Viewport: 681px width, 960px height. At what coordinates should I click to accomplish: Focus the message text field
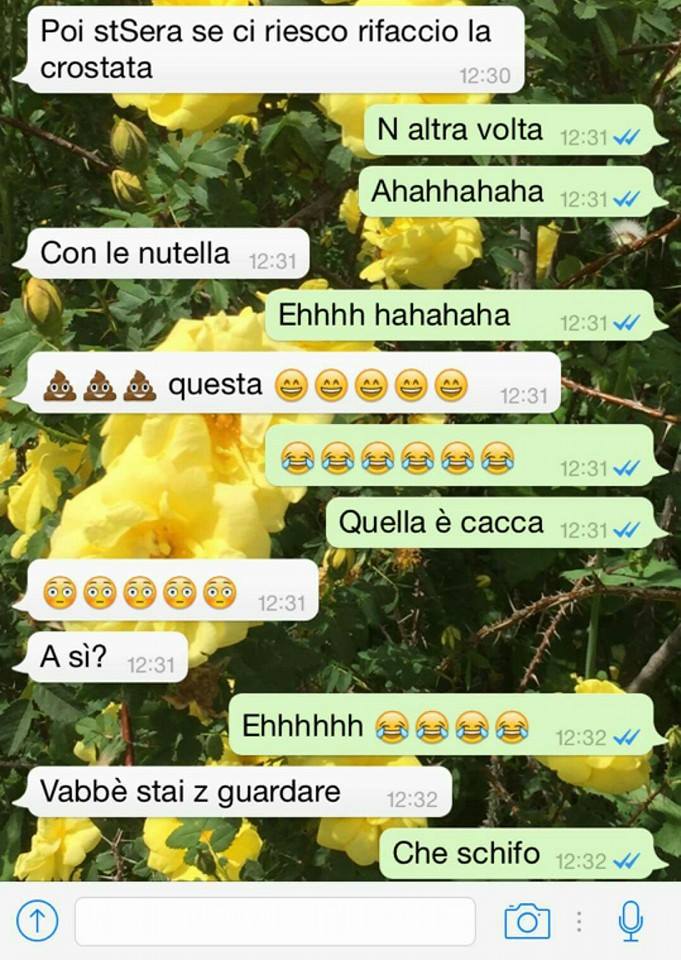(275, 921)
